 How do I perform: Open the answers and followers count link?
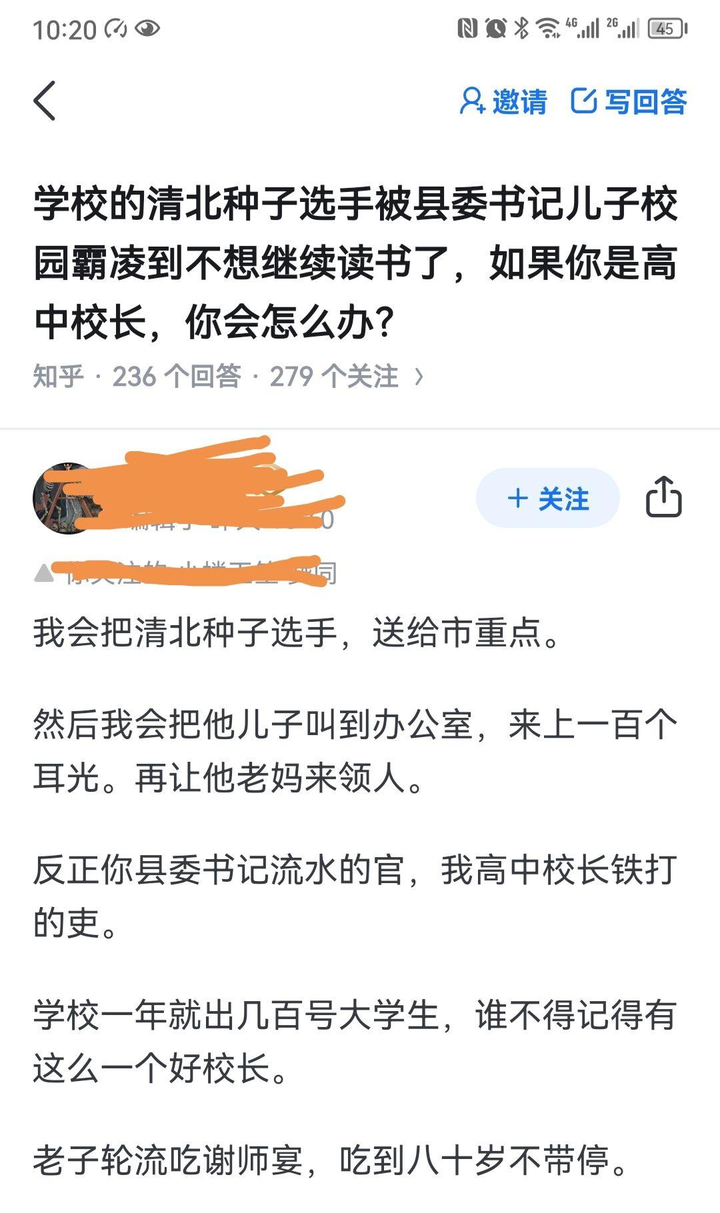[x=228, y=376]
